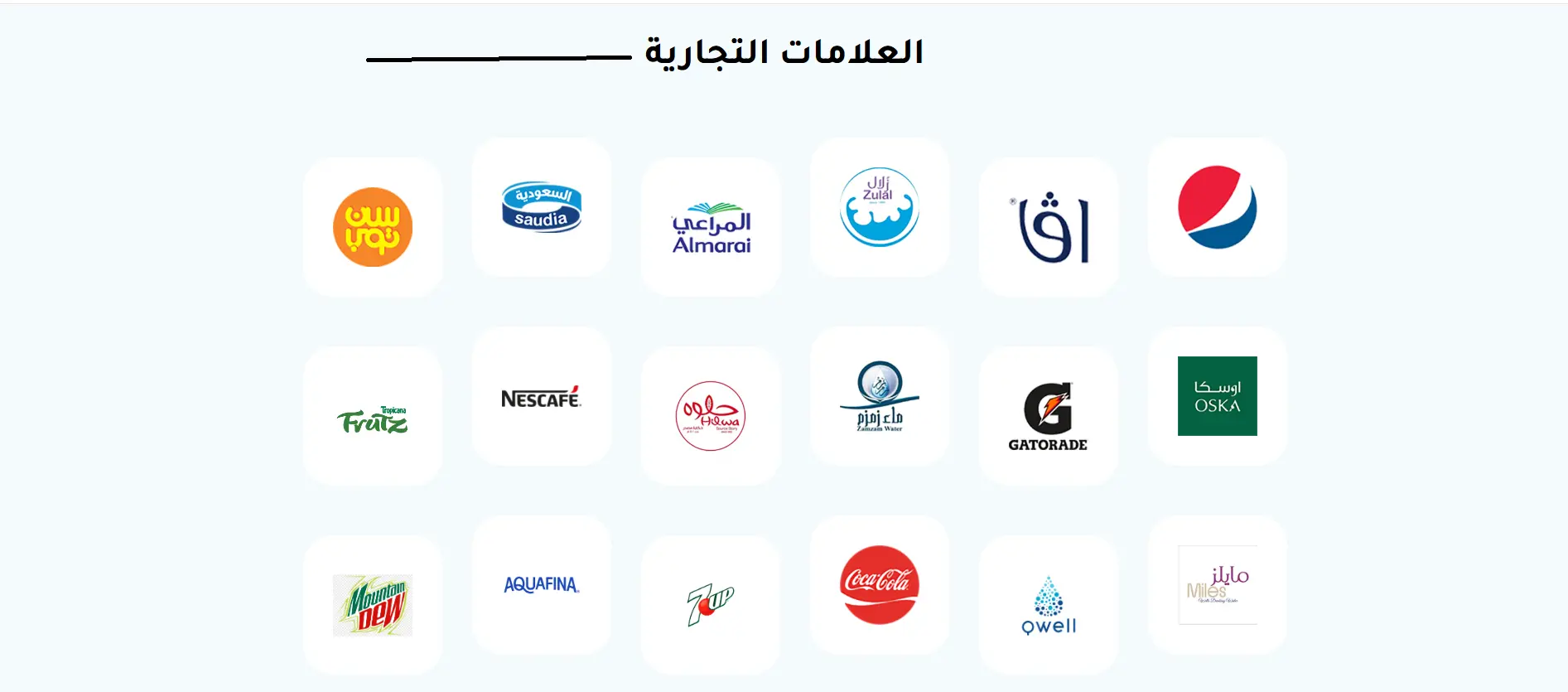Open the Pepsi brand tile
1568x692 pixels.
1217,207
